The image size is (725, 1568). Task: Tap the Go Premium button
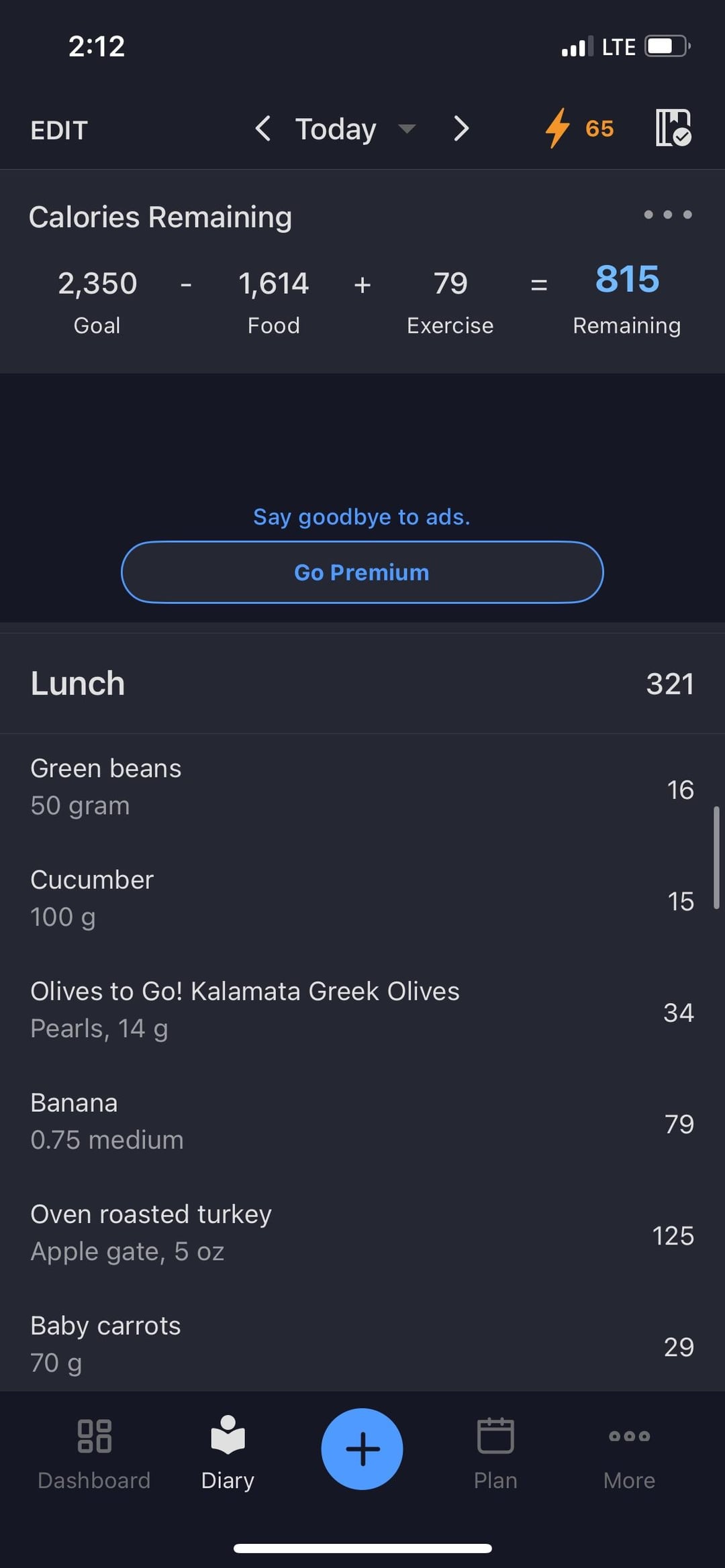[x=362, y=572]
